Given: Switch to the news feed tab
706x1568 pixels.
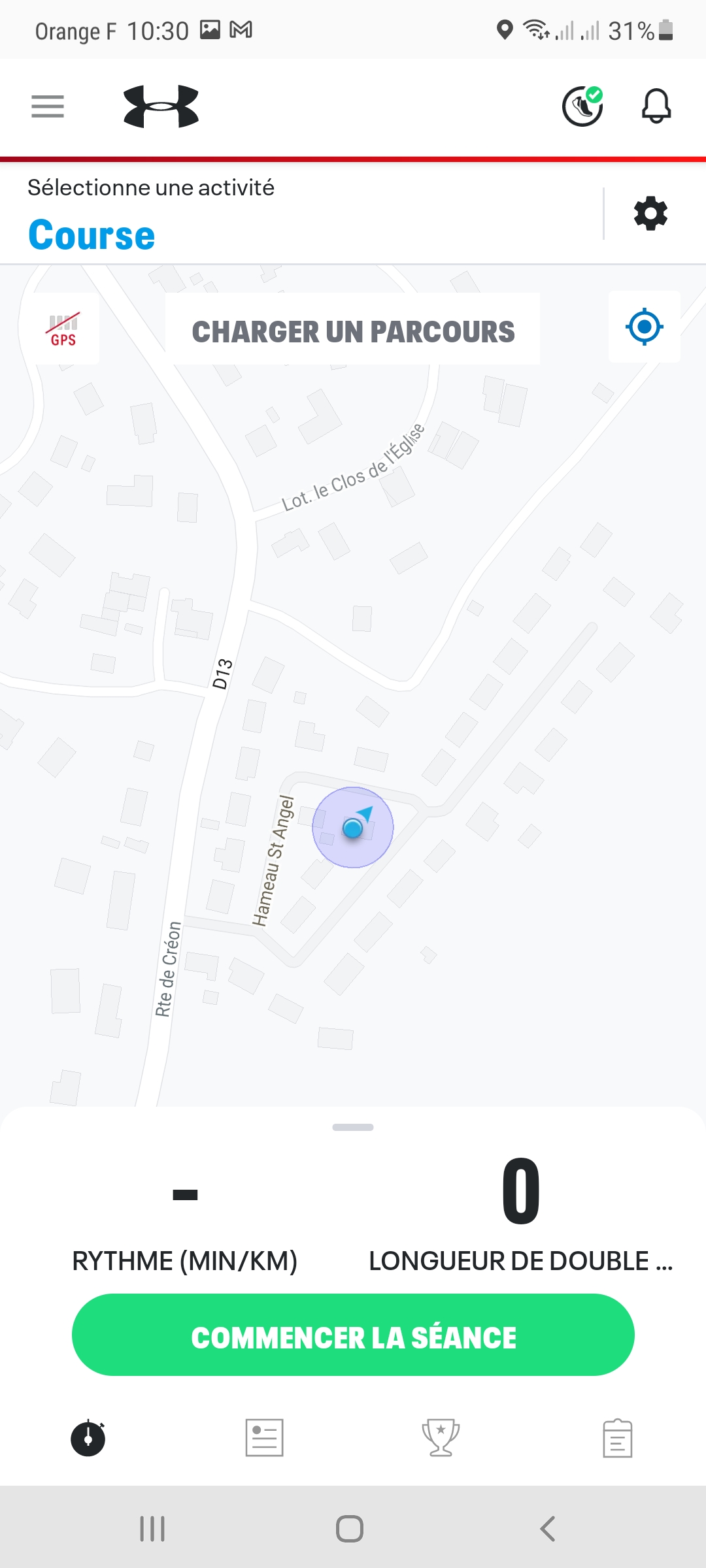Looking at the screenshot, I should (265, 1438).
